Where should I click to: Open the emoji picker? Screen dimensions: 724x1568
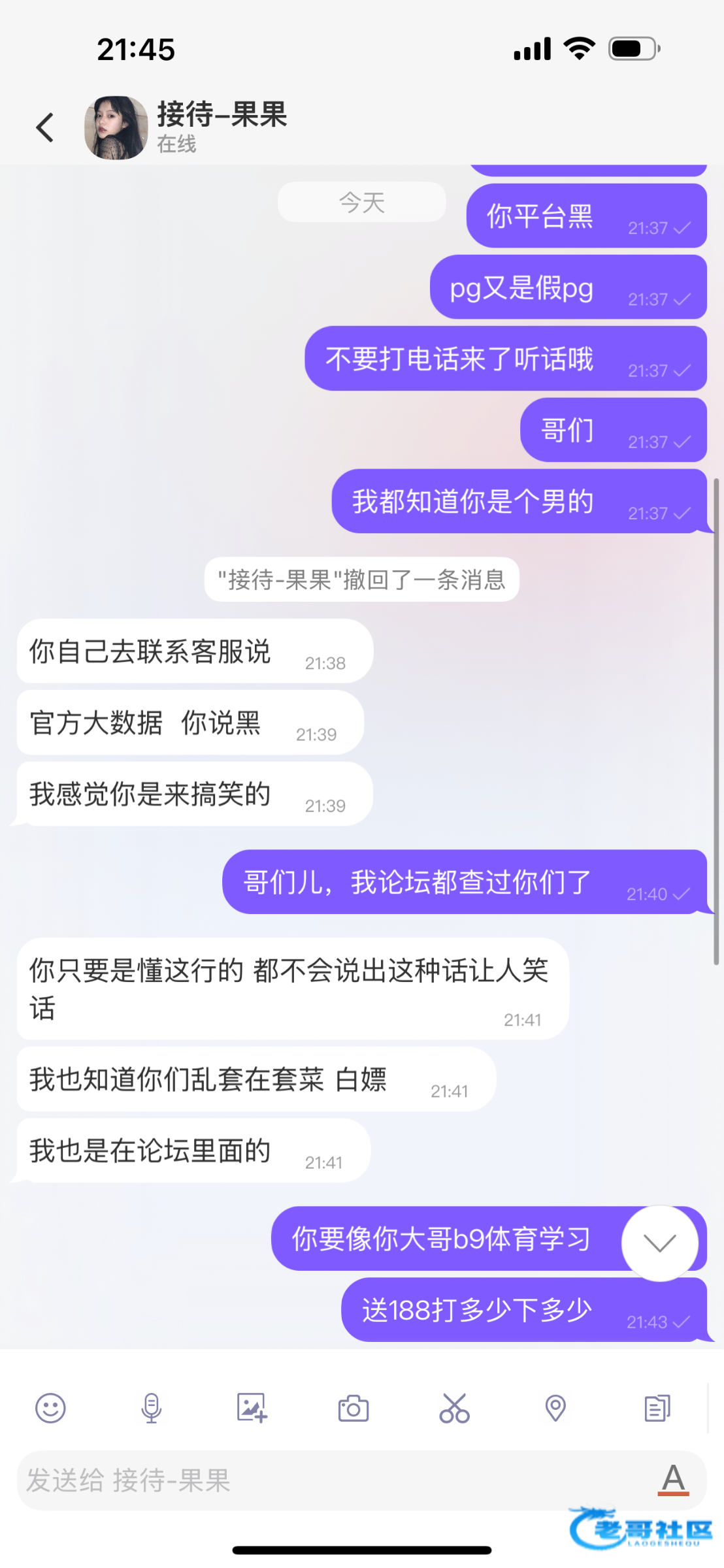[50, 1408]
